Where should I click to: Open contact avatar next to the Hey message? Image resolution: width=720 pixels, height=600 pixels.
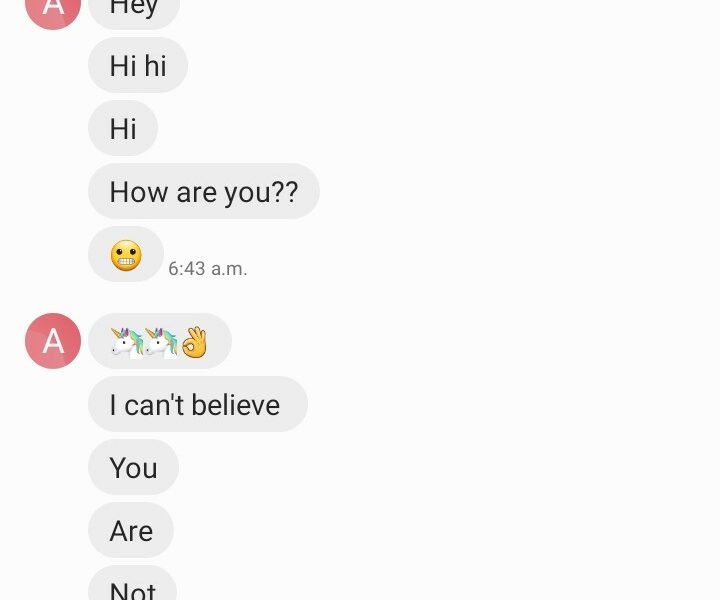point(53,10)
